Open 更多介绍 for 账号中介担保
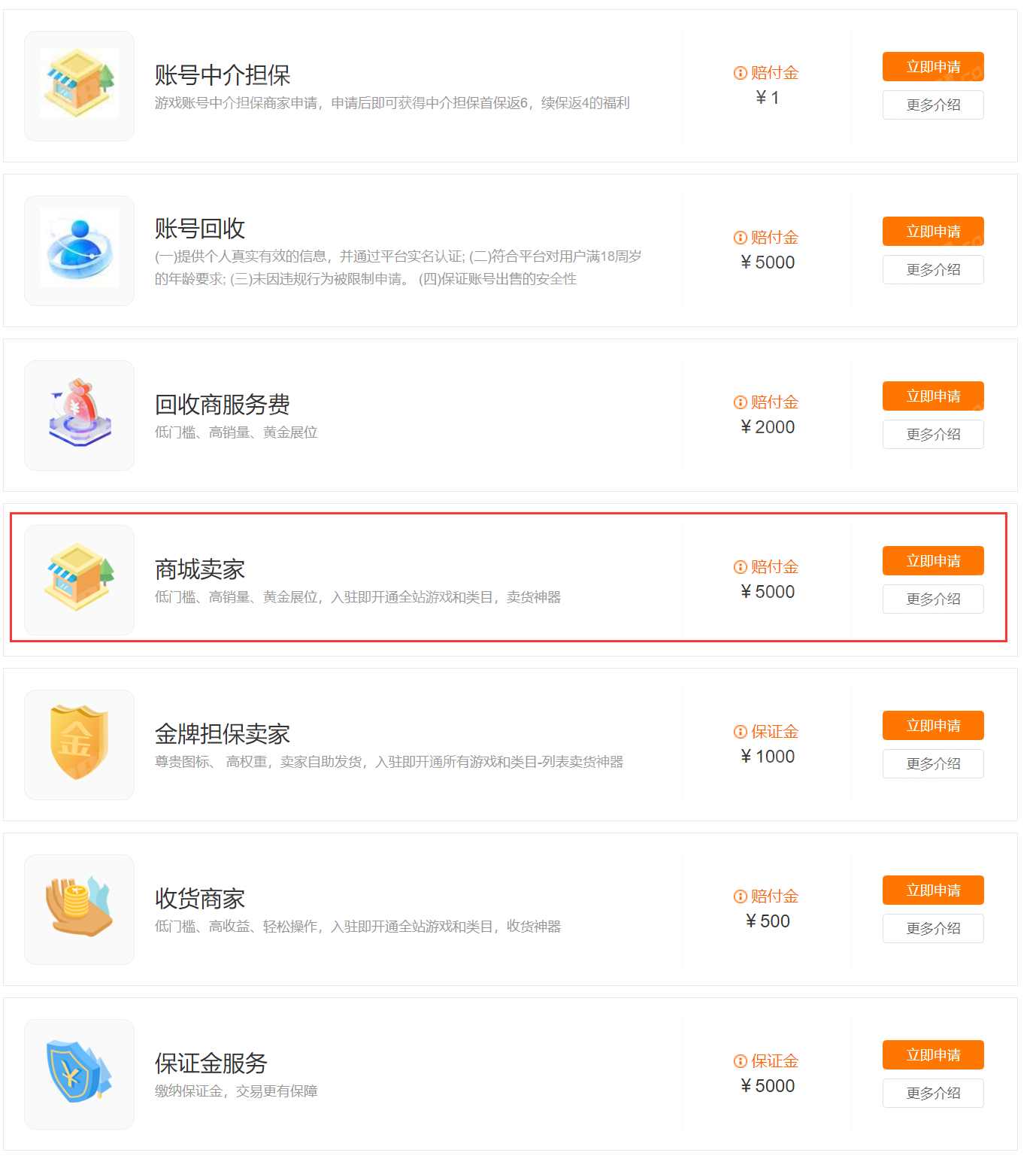 click(x=933, y=105)
